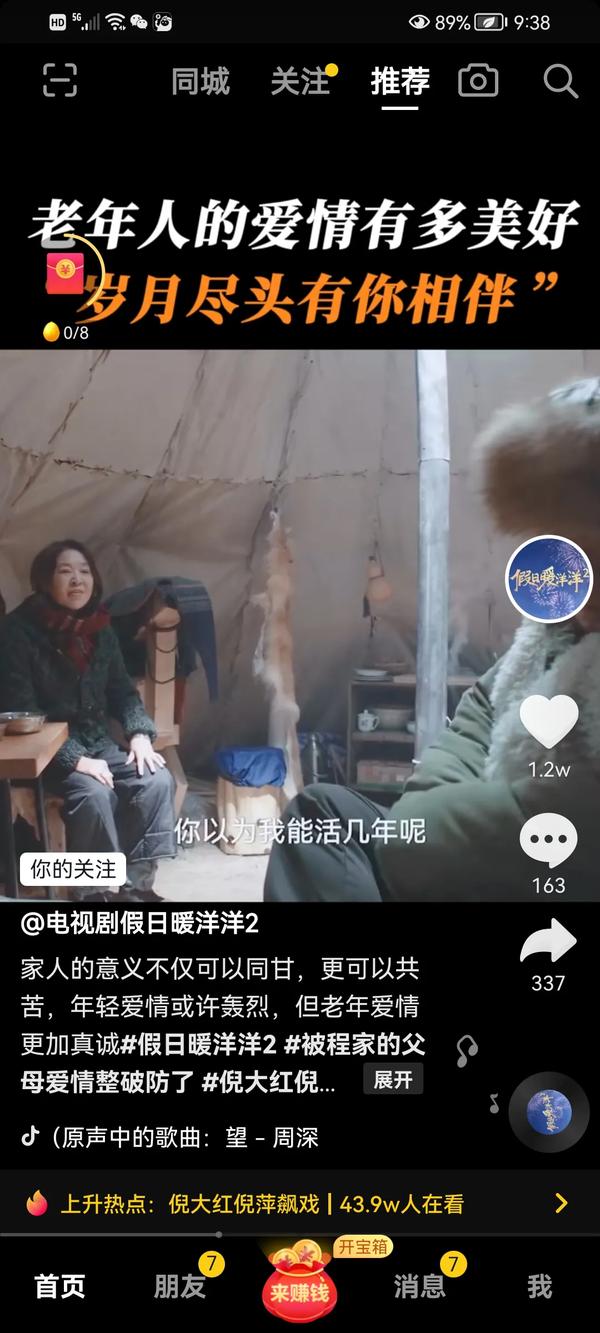This screenshot has width=600, height=1333.
Task: Like this video with the heart
Action: (549, 722)
